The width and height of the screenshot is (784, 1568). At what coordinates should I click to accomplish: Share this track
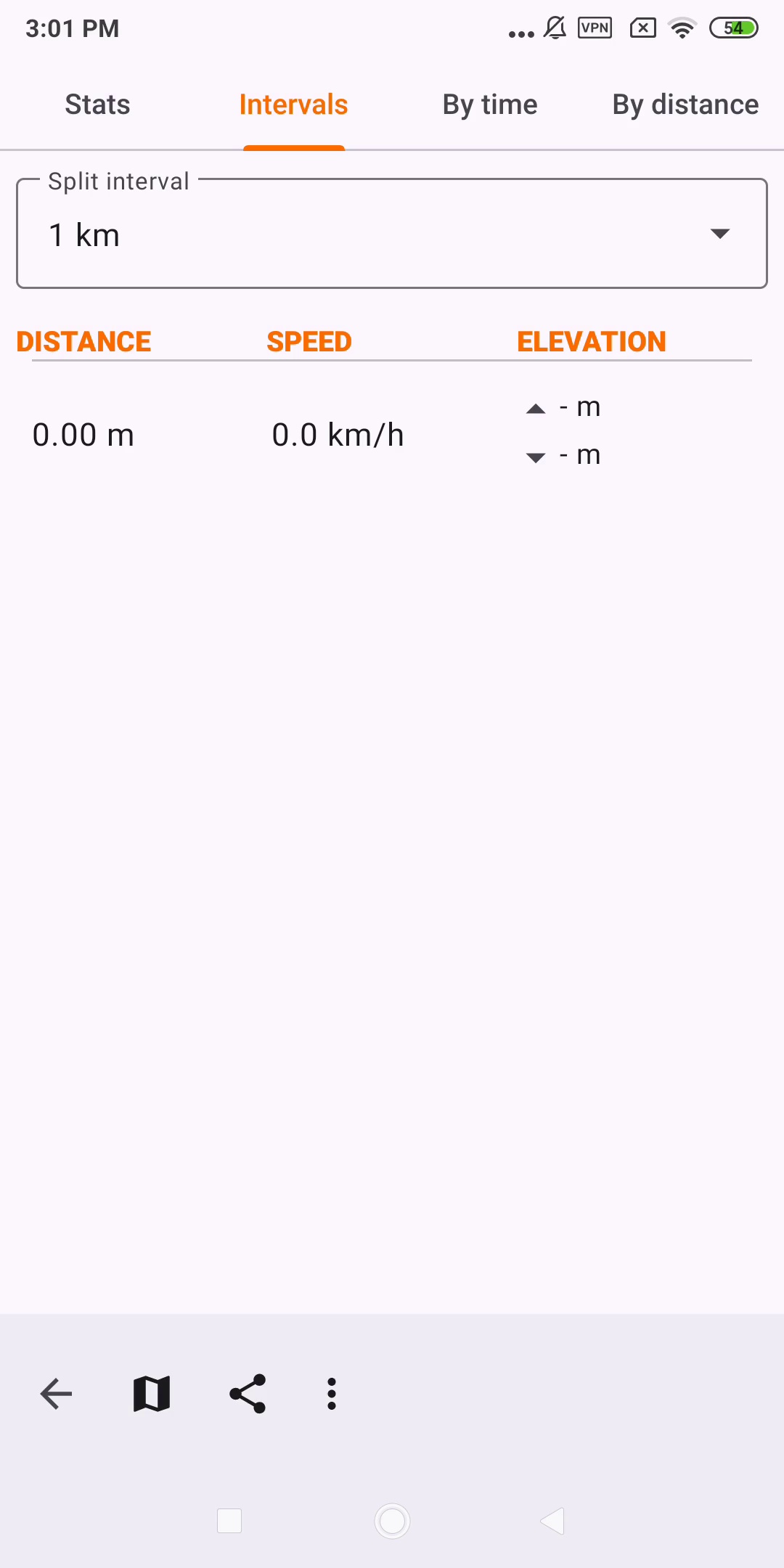click(x=248, y=1394)
